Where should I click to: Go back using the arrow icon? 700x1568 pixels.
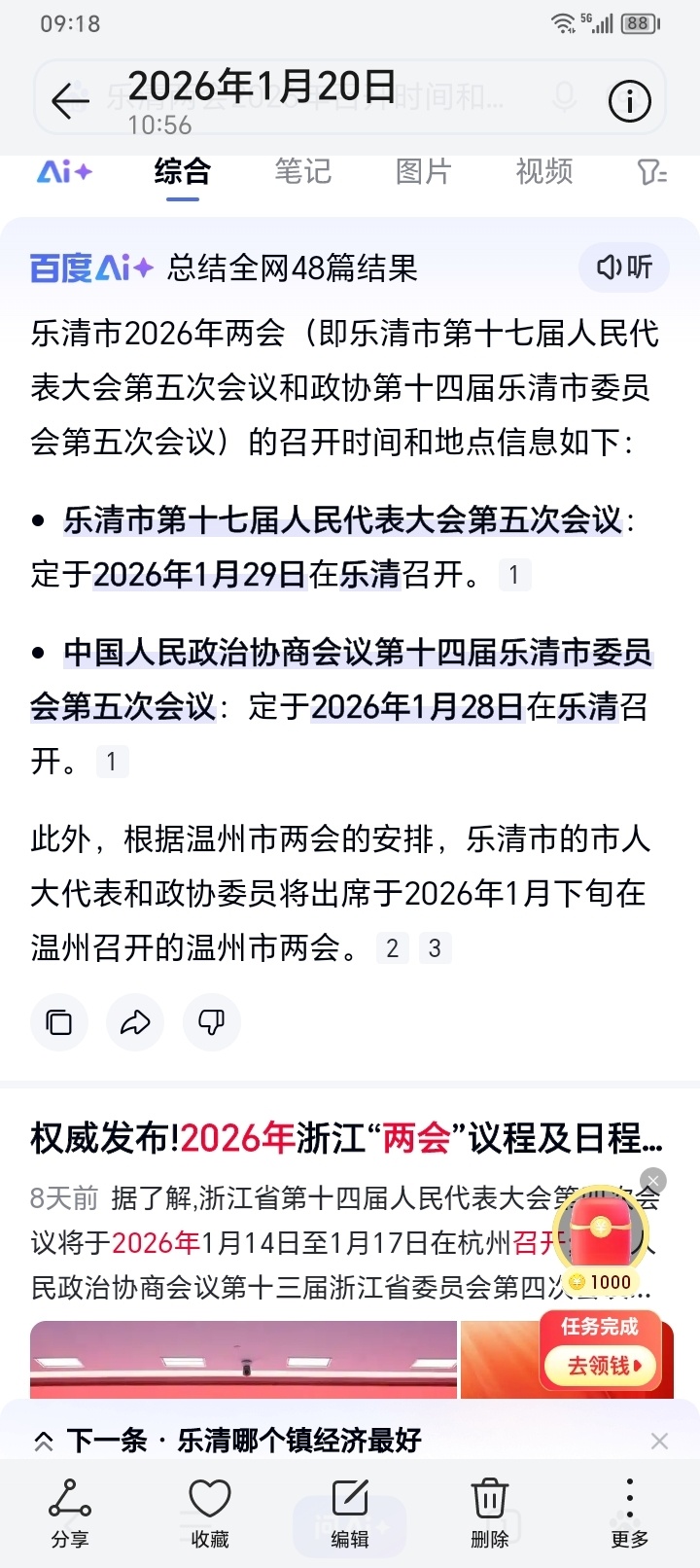tap(69, 101)
